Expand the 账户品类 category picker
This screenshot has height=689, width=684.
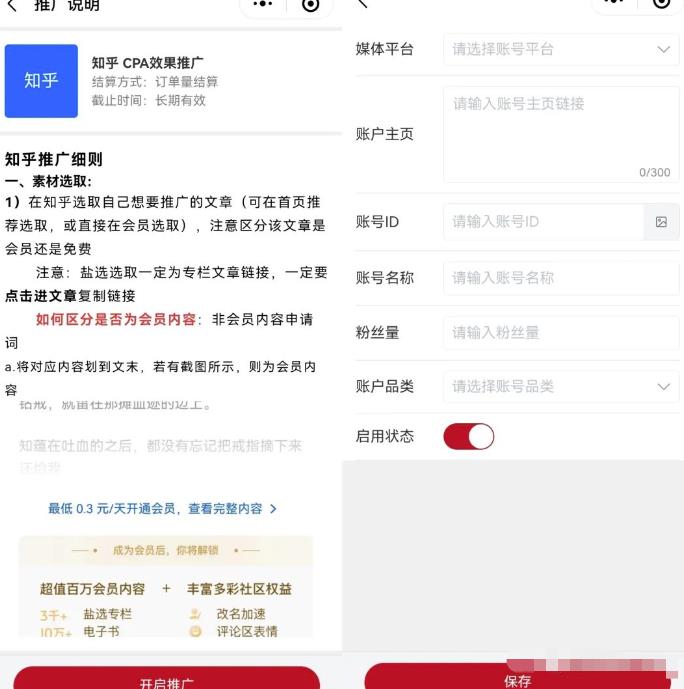(561, 386)
